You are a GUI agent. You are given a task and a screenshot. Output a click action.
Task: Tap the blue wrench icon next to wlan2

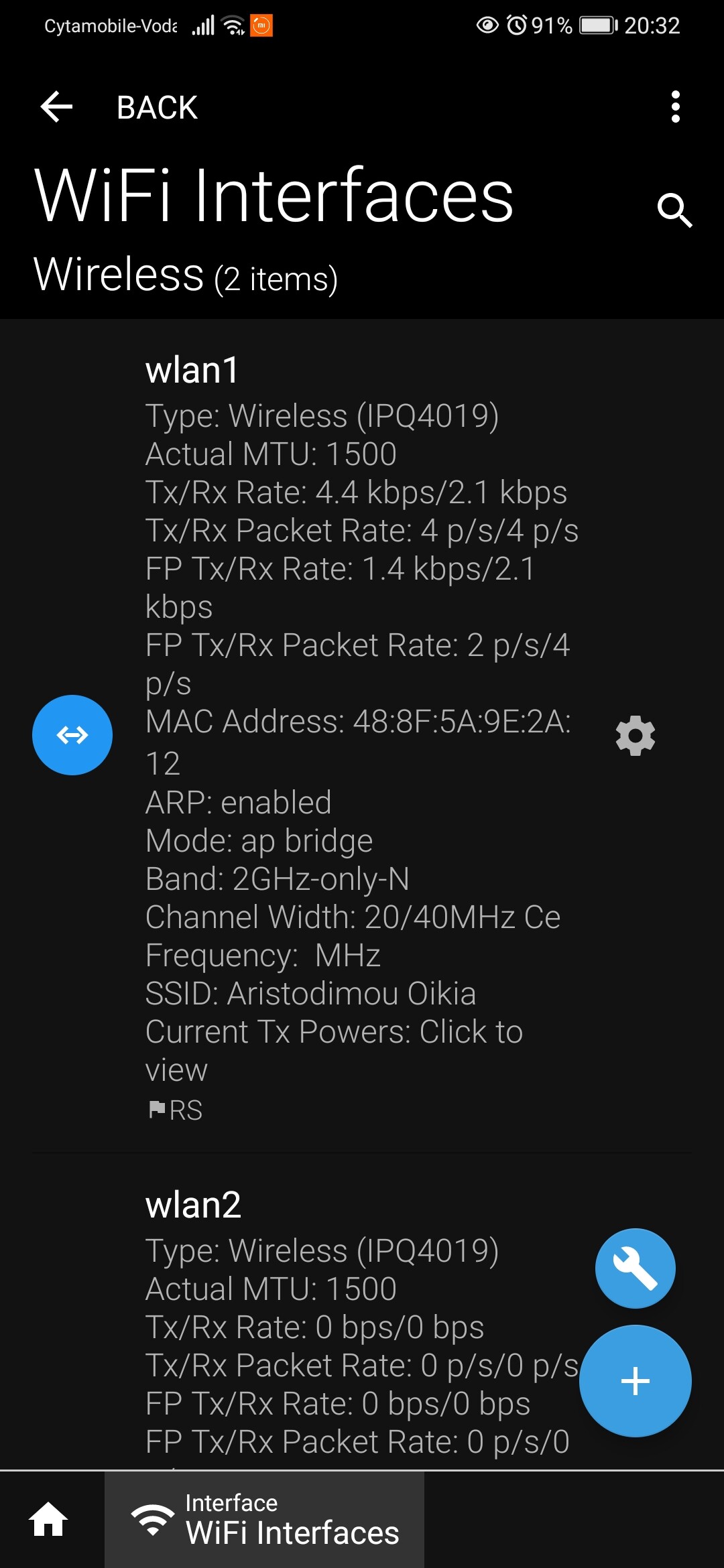pos(635,1270)
